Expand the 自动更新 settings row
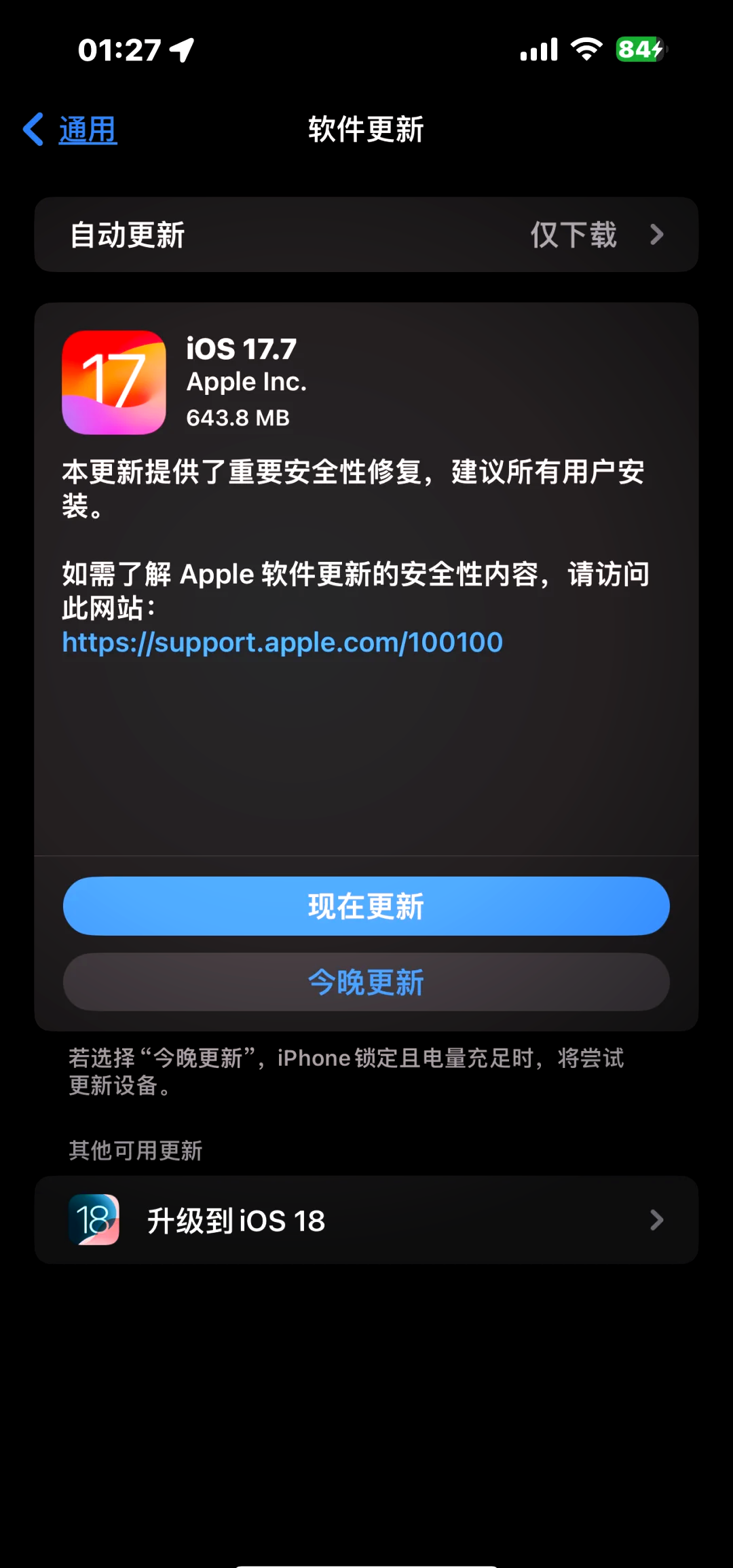Viewport: 733px width, 1568px height. [x=656, y=234]
